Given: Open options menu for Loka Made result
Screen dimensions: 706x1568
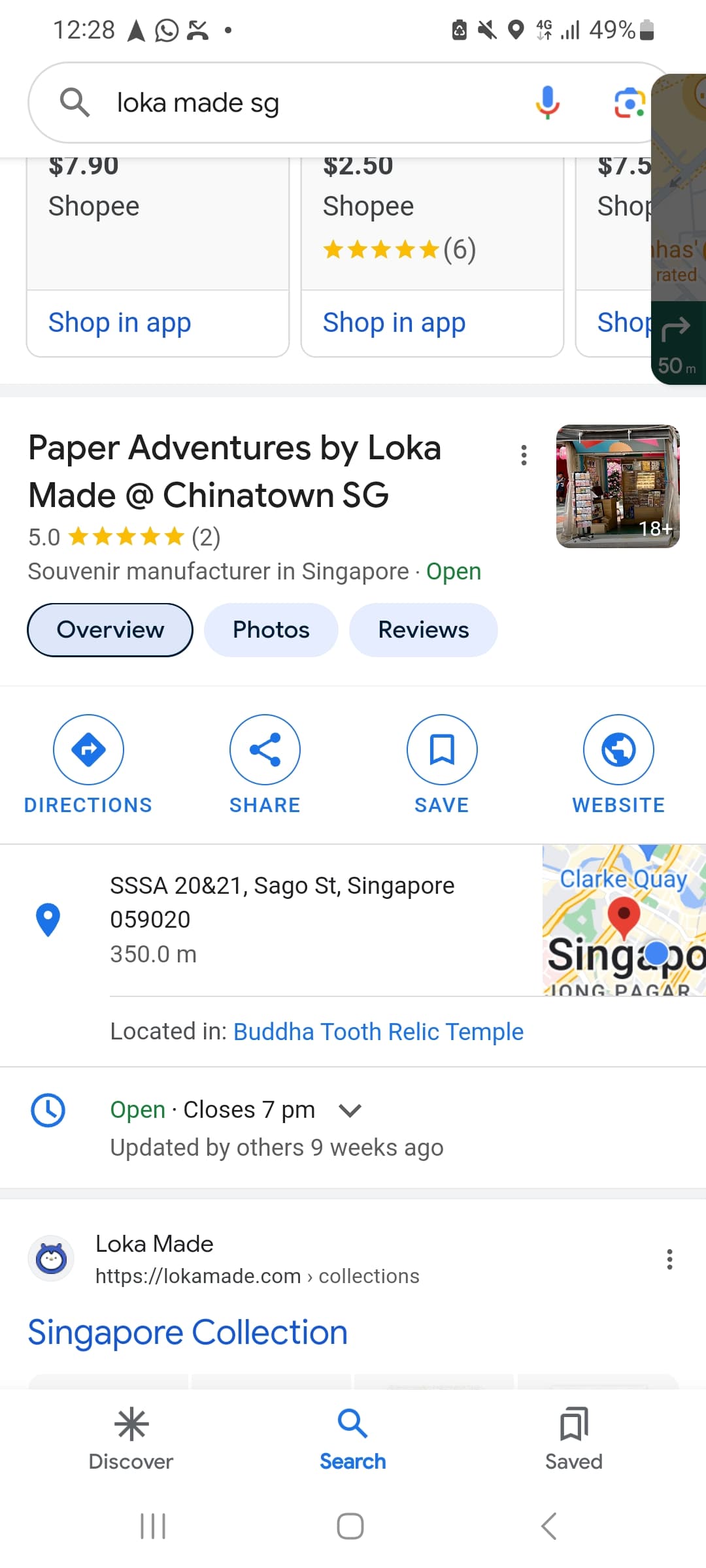Looking at the screenshot, I should [x=669, y=1259].
